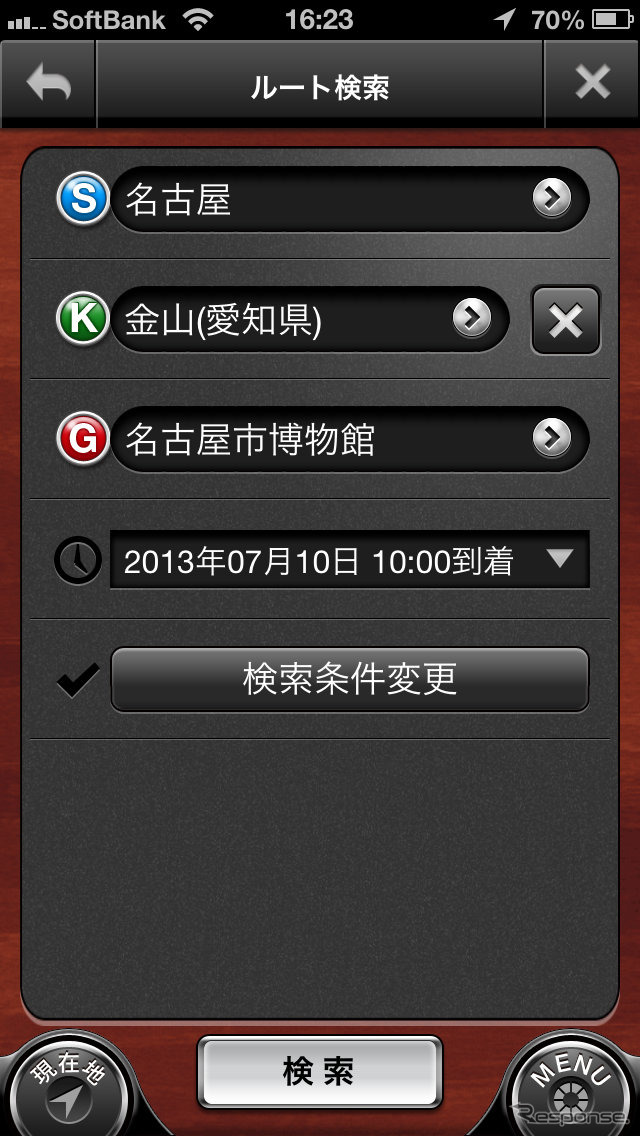Edit the start point 名古屋
The image size is (640, 1136).
[348, 200]
